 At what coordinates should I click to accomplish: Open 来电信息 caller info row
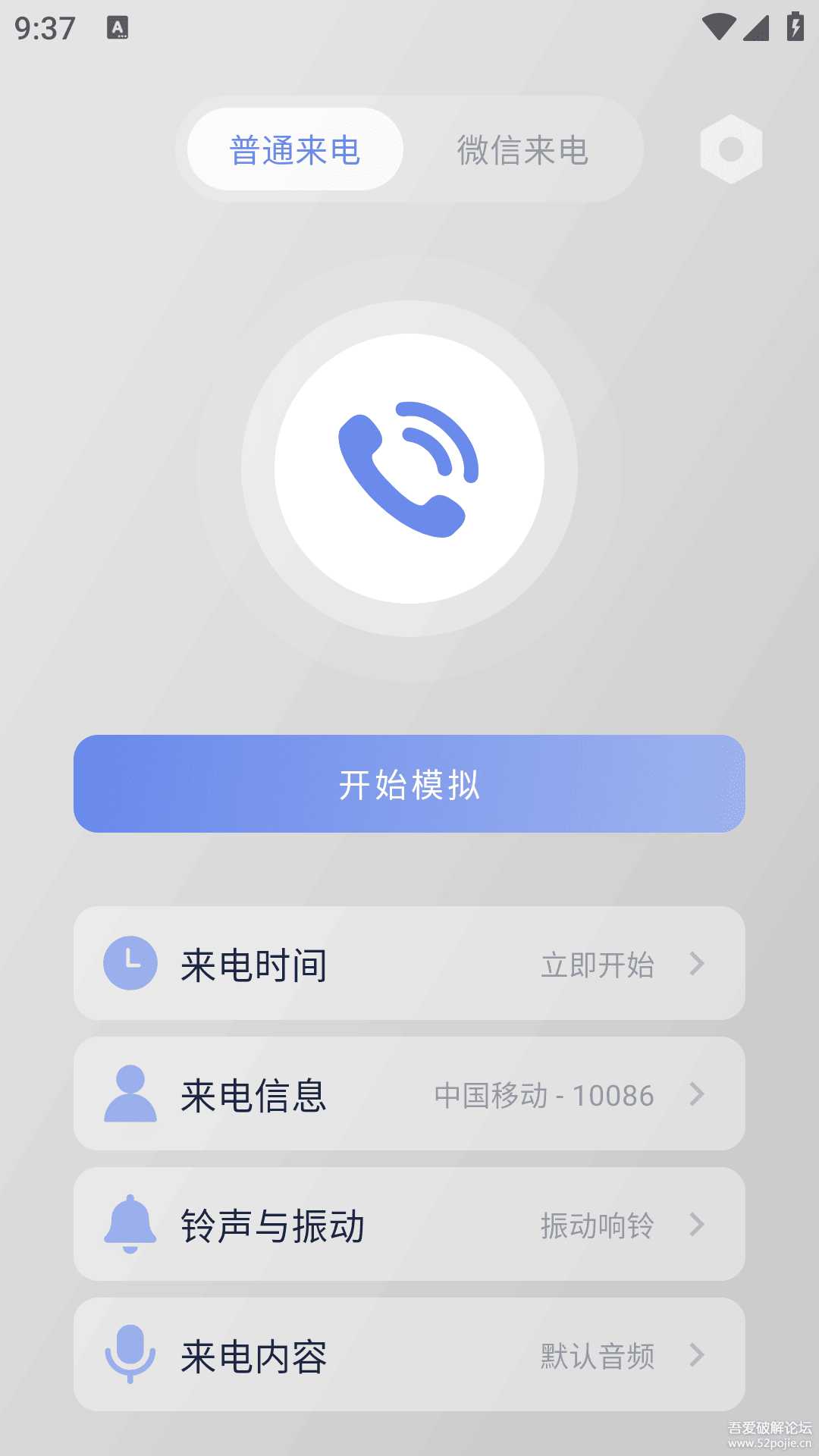point(409,1094)
